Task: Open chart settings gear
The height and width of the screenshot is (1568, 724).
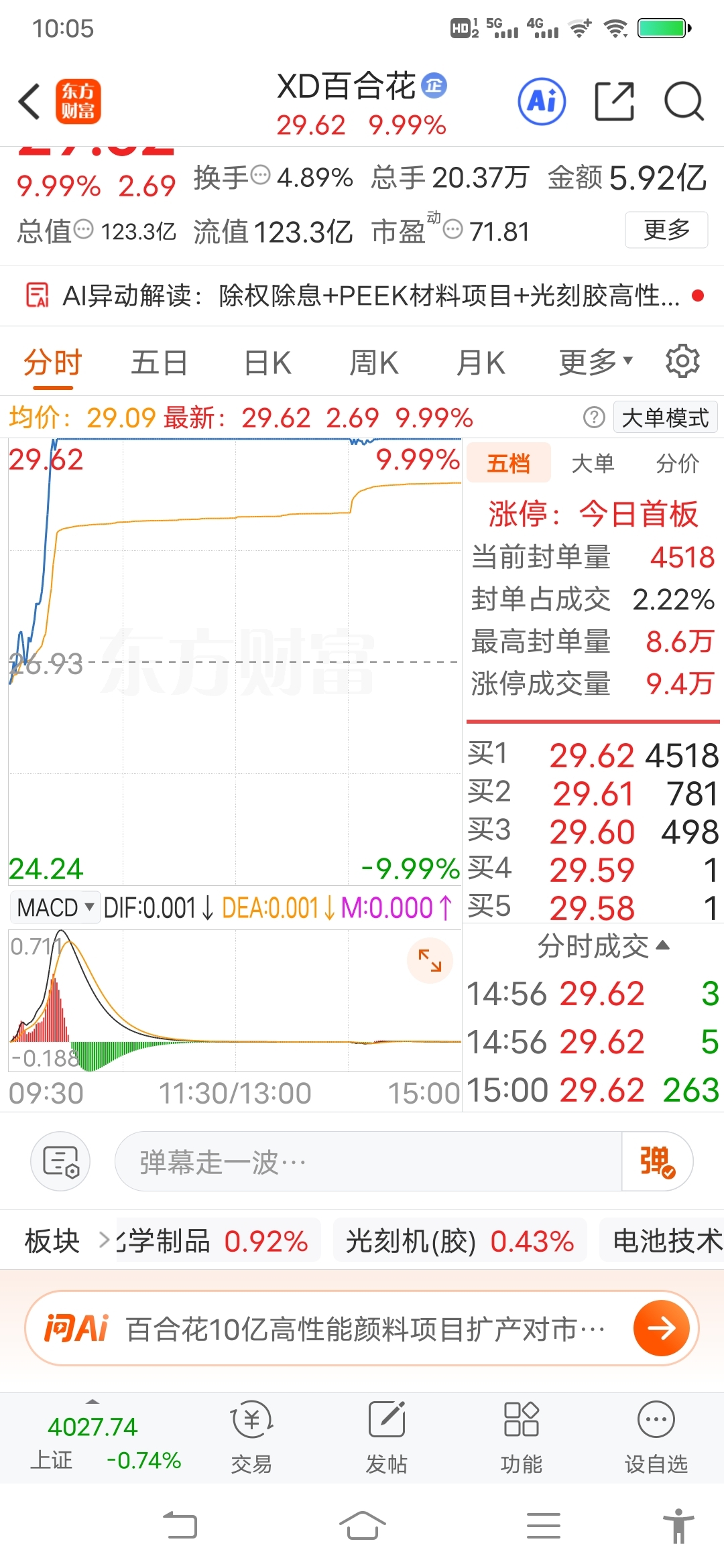Action: 682,362
